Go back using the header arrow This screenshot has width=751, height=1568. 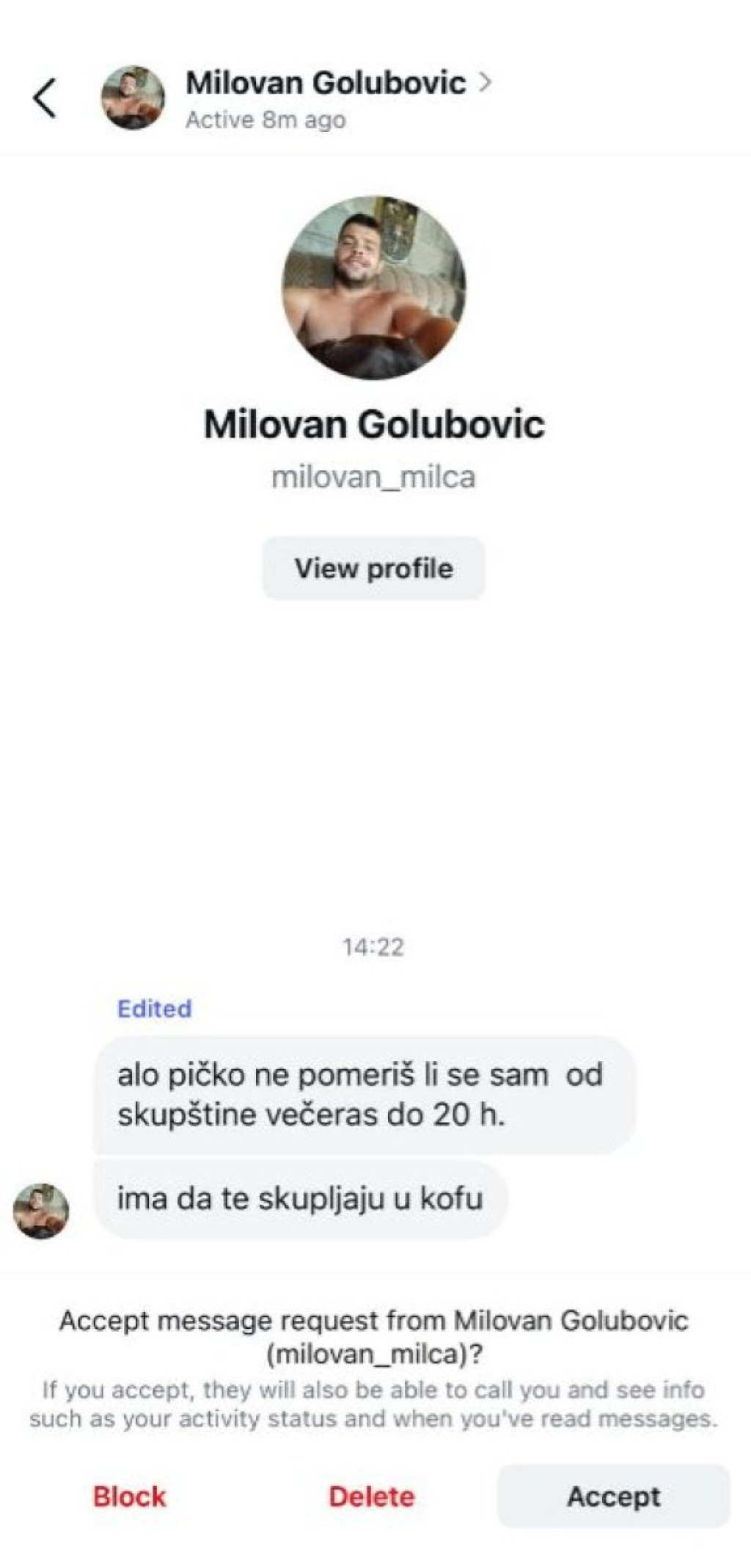(45, 98)
